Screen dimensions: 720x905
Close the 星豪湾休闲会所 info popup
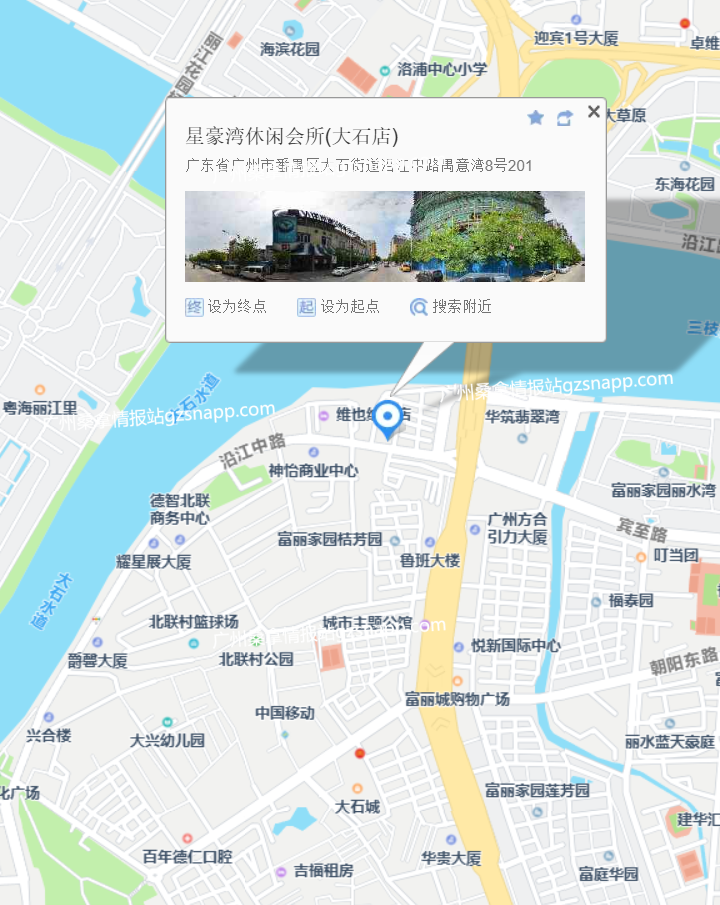click(x=594, y=112)
